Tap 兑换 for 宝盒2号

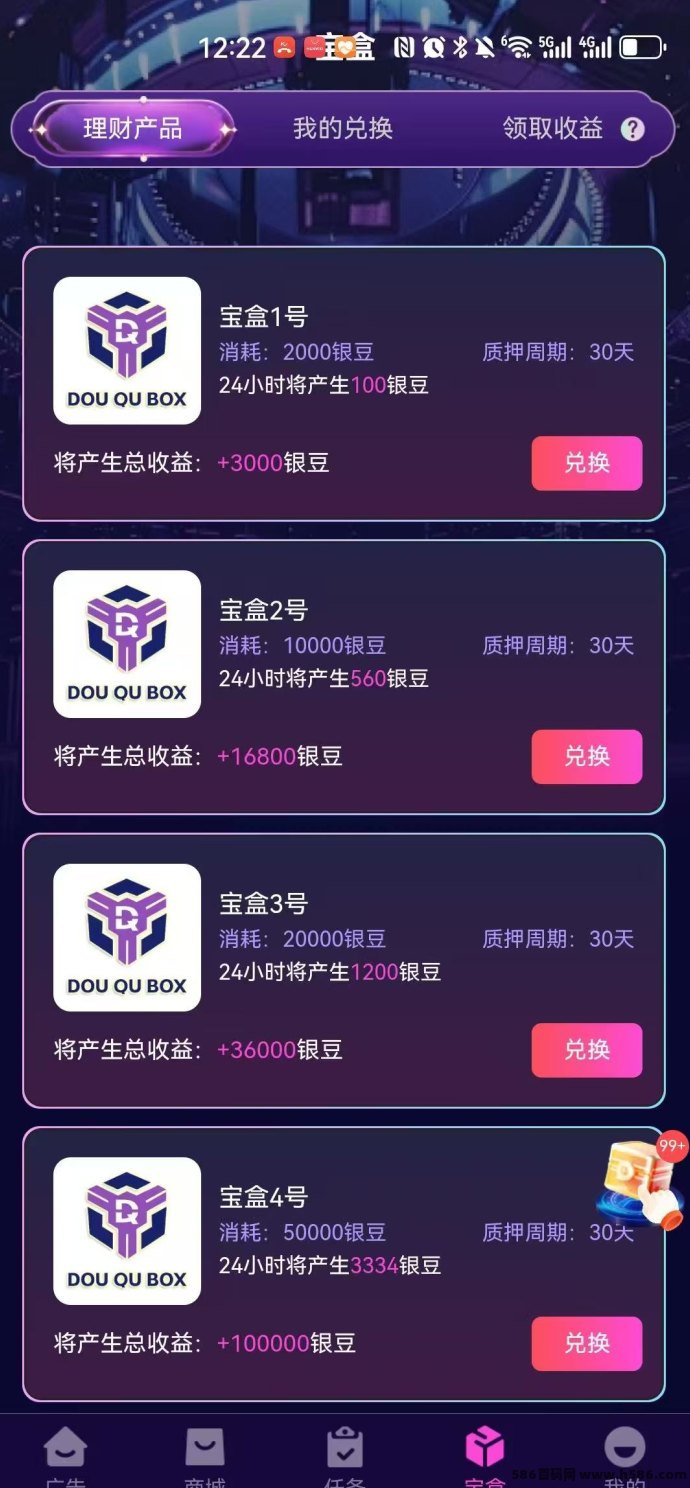586,756
